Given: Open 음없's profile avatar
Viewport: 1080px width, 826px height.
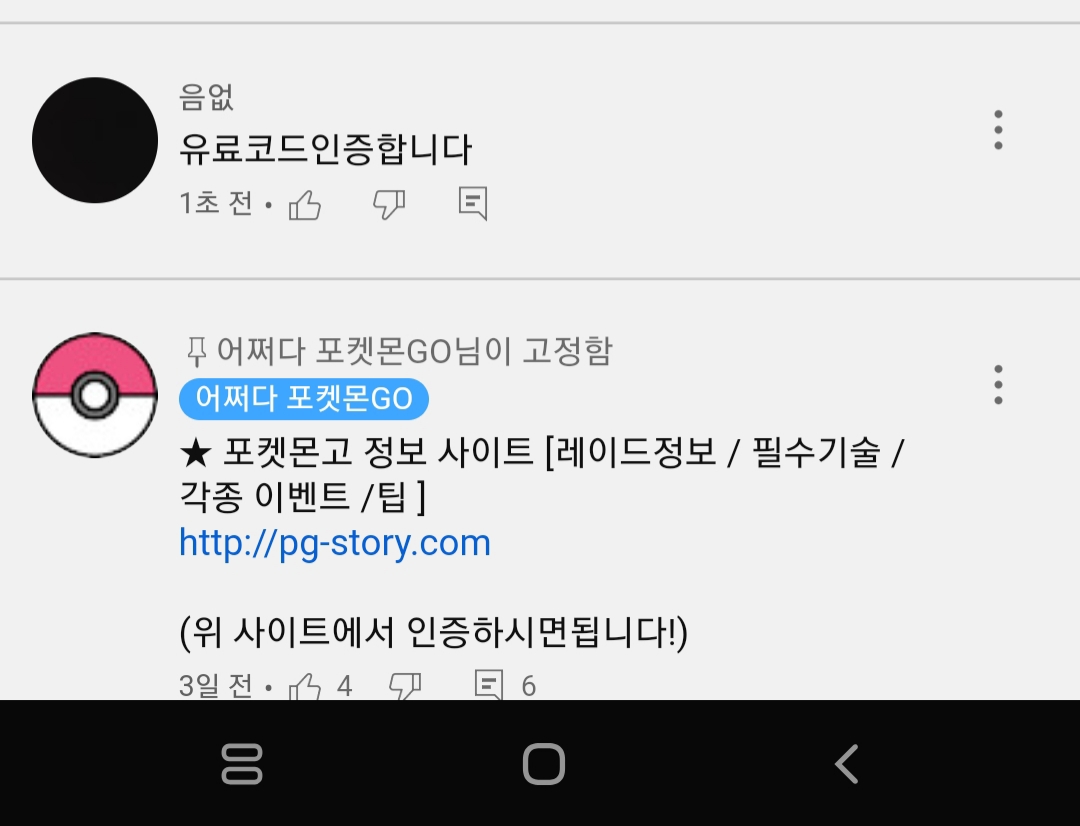Looking at the screenshot, I should click(x=95, y=140).
